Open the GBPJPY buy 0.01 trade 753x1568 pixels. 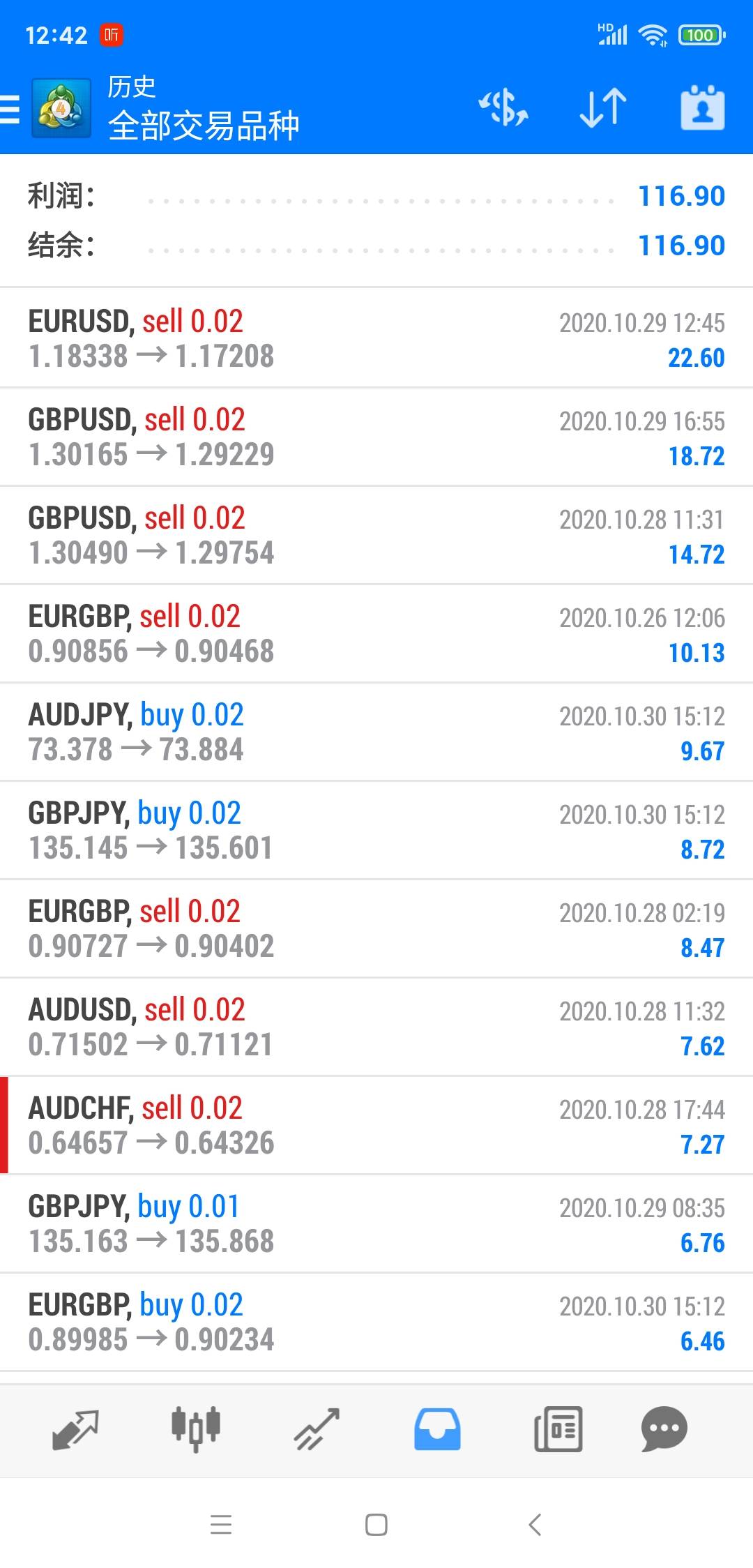(376, 1223)
